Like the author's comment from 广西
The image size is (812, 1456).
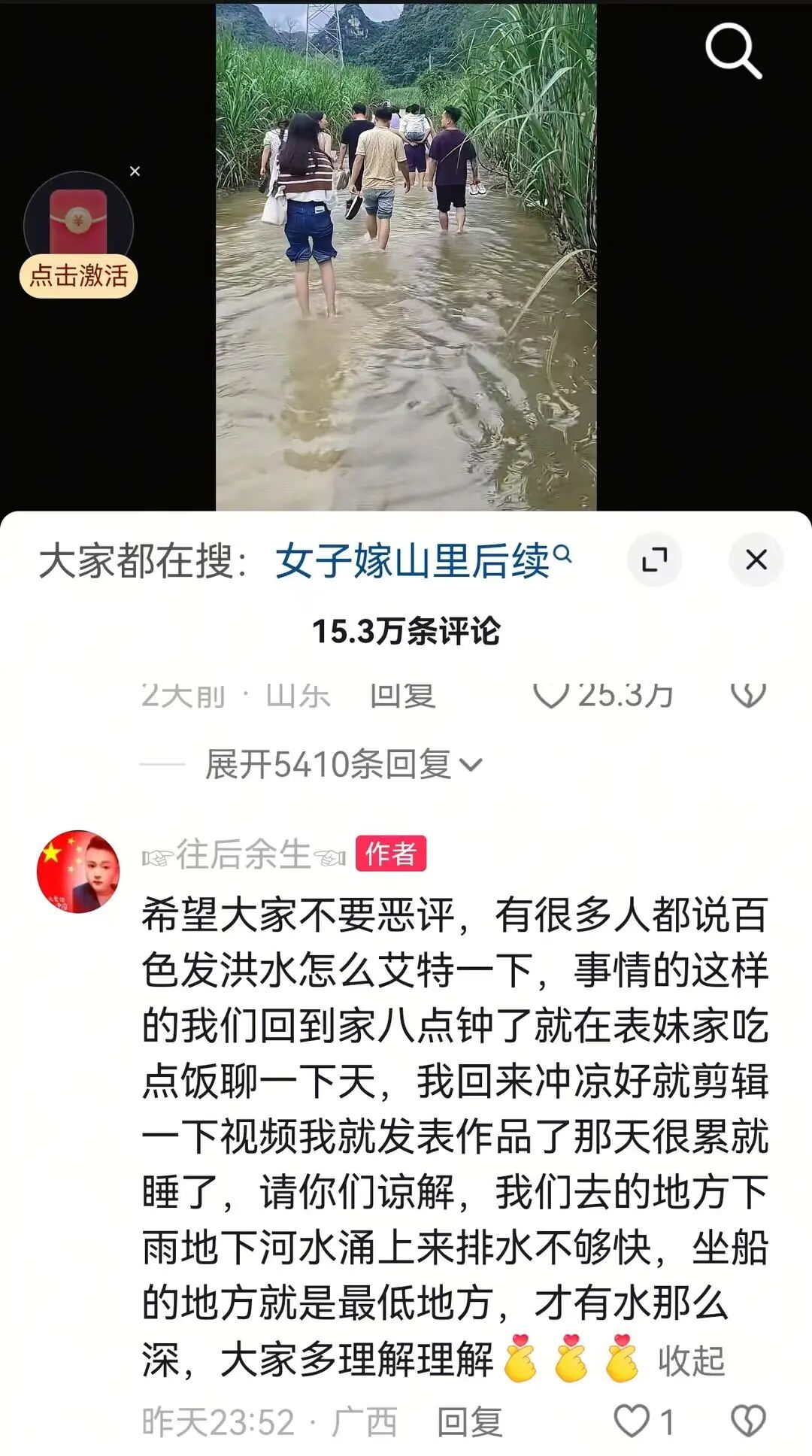[632, 1421]
